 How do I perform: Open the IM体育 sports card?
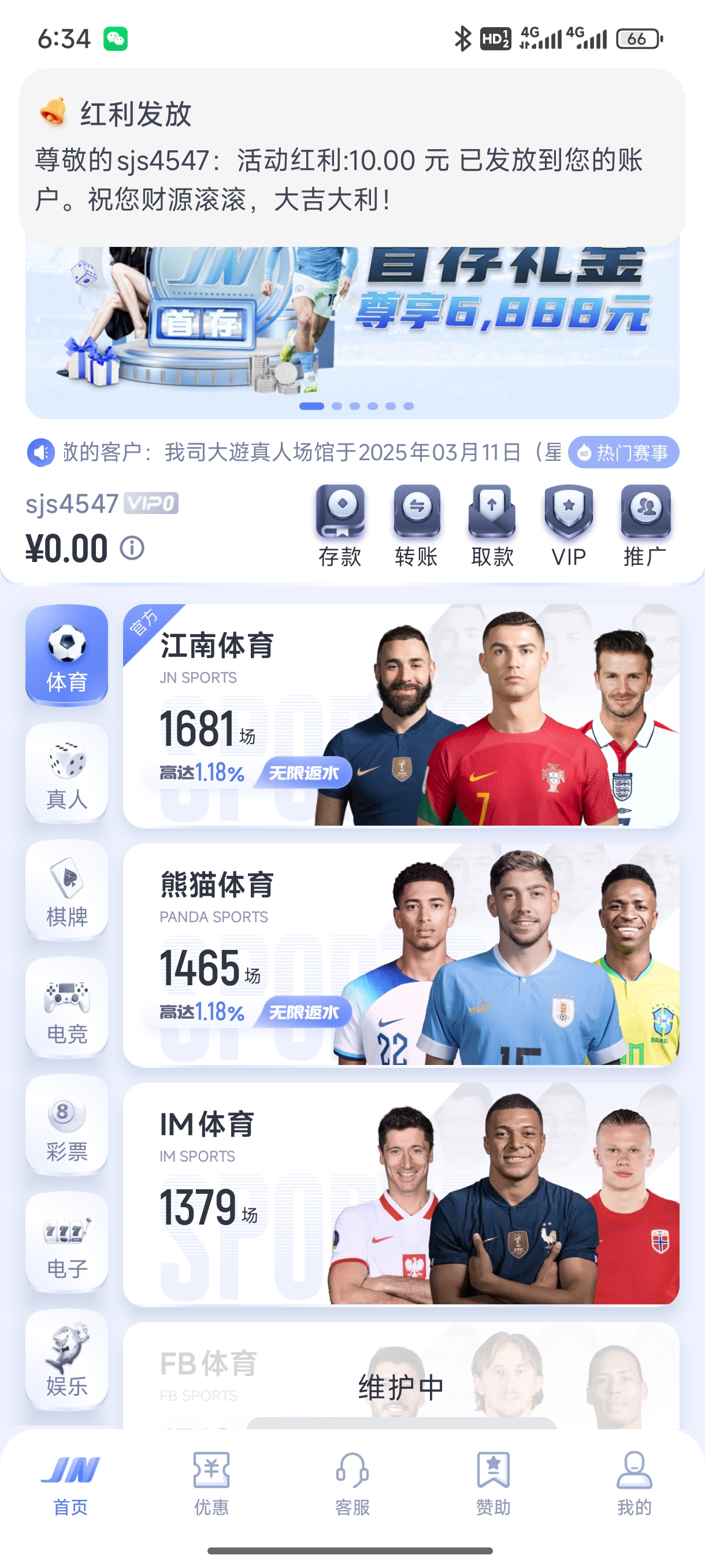(401, 1194)
